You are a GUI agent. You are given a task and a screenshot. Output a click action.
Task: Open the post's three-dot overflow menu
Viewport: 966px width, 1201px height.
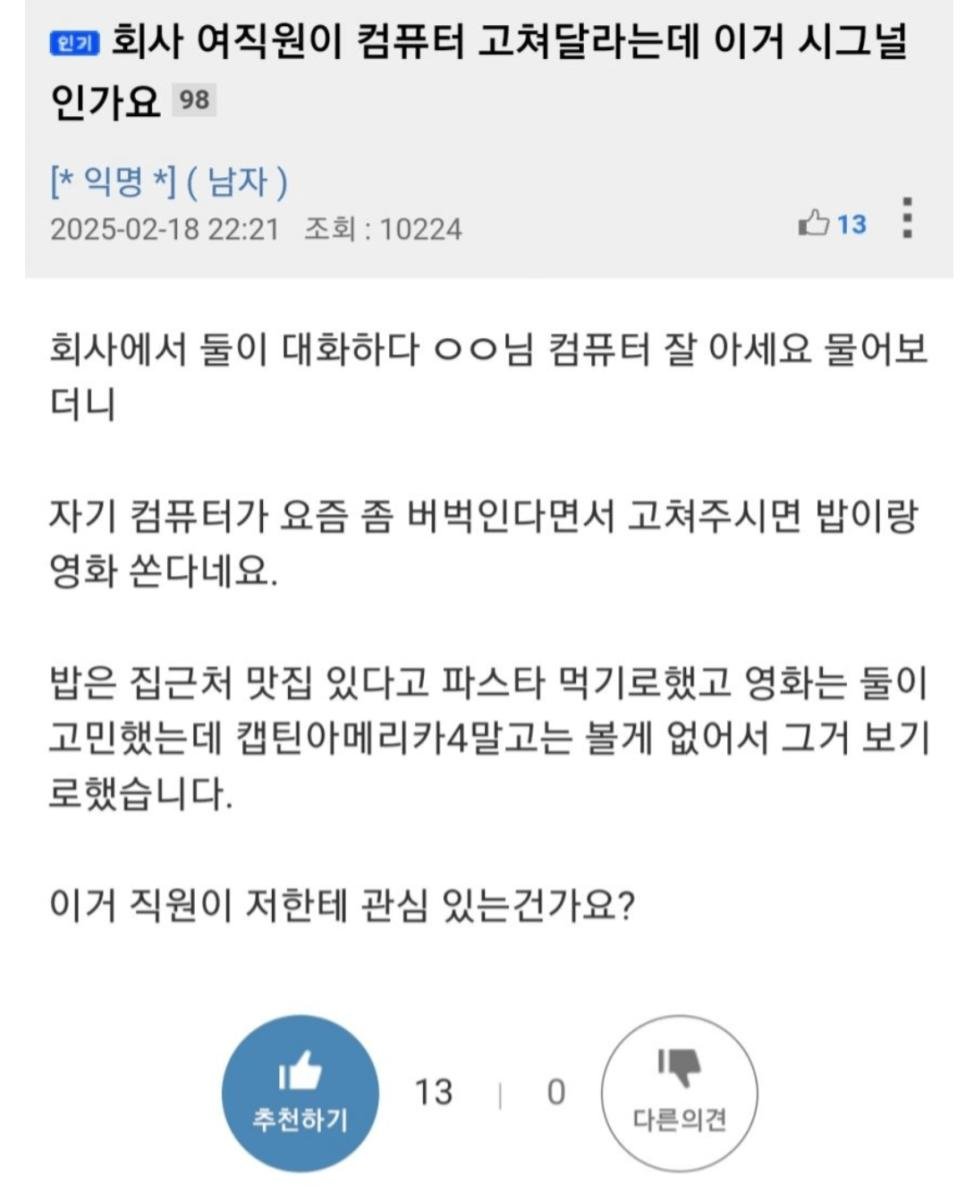(906, 219)
